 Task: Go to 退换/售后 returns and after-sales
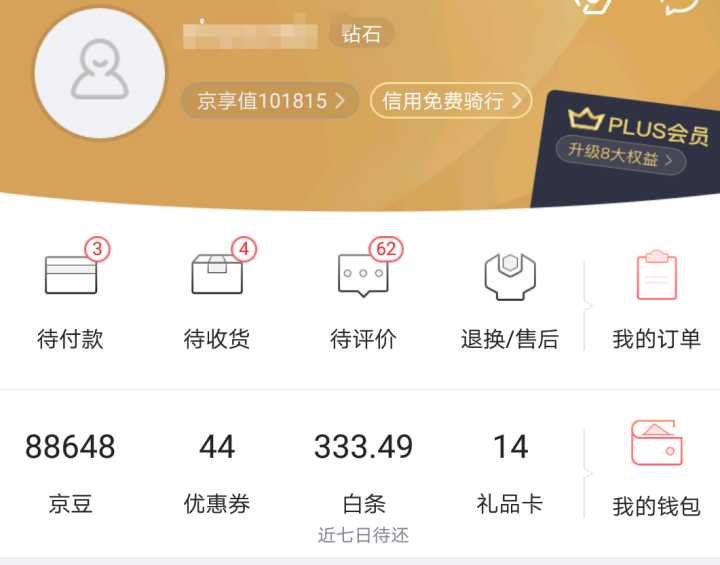[x=509, y=295]
